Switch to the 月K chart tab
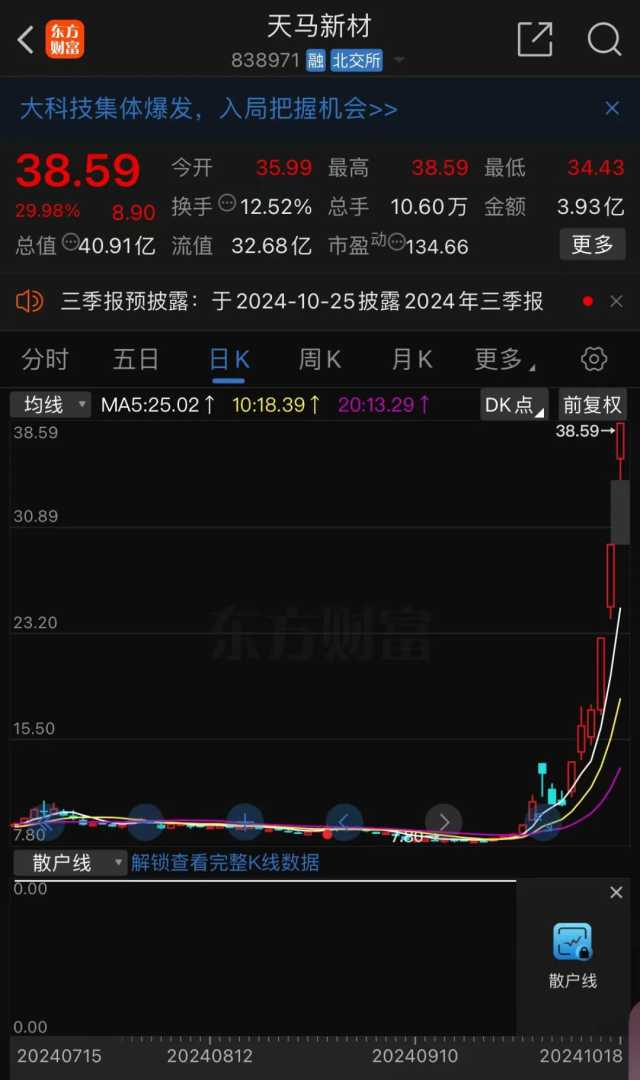 412,359
